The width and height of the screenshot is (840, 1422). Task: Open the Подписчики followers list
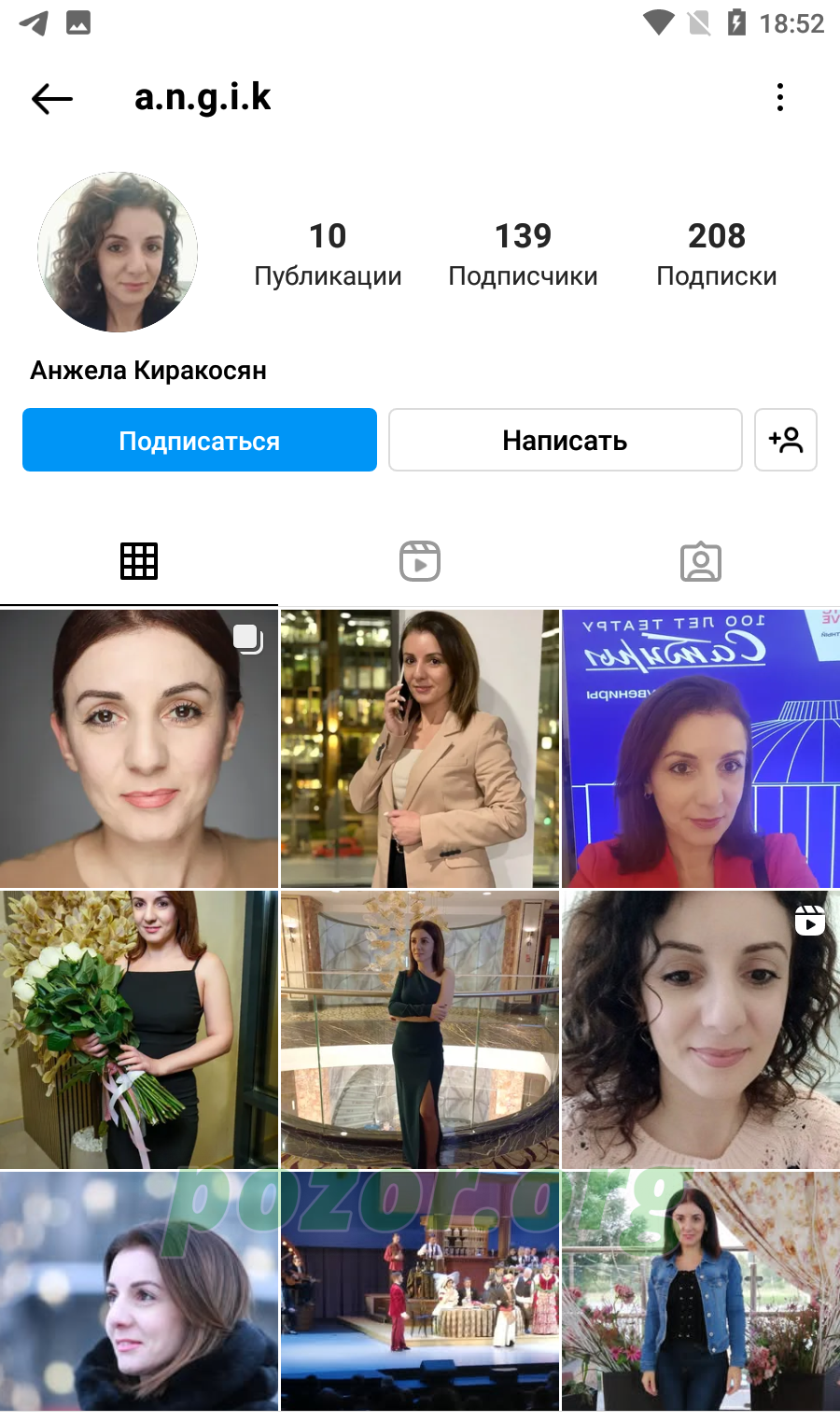tap(523, 254)
